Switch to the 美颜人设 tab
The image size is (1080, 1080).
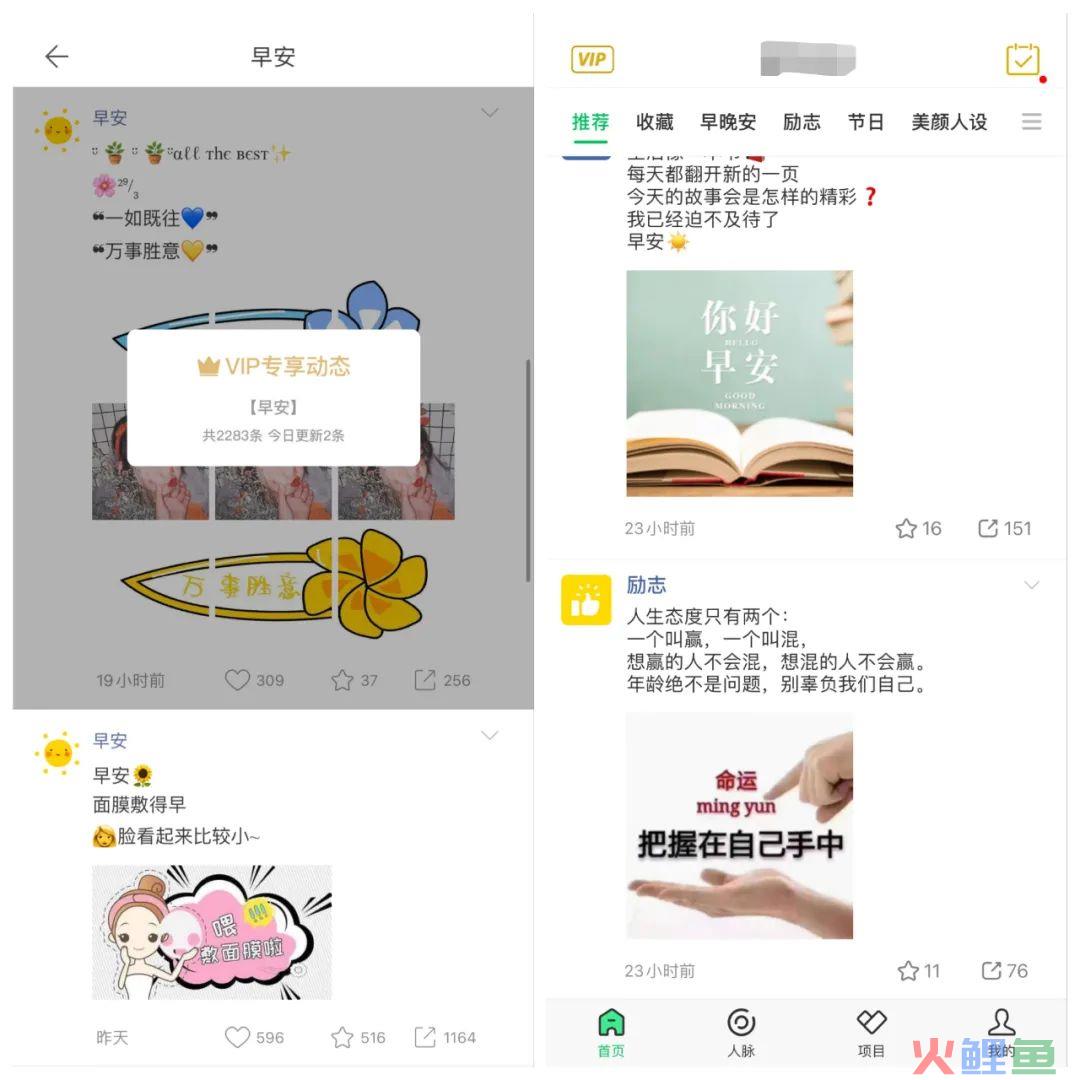tap(949, 122)
